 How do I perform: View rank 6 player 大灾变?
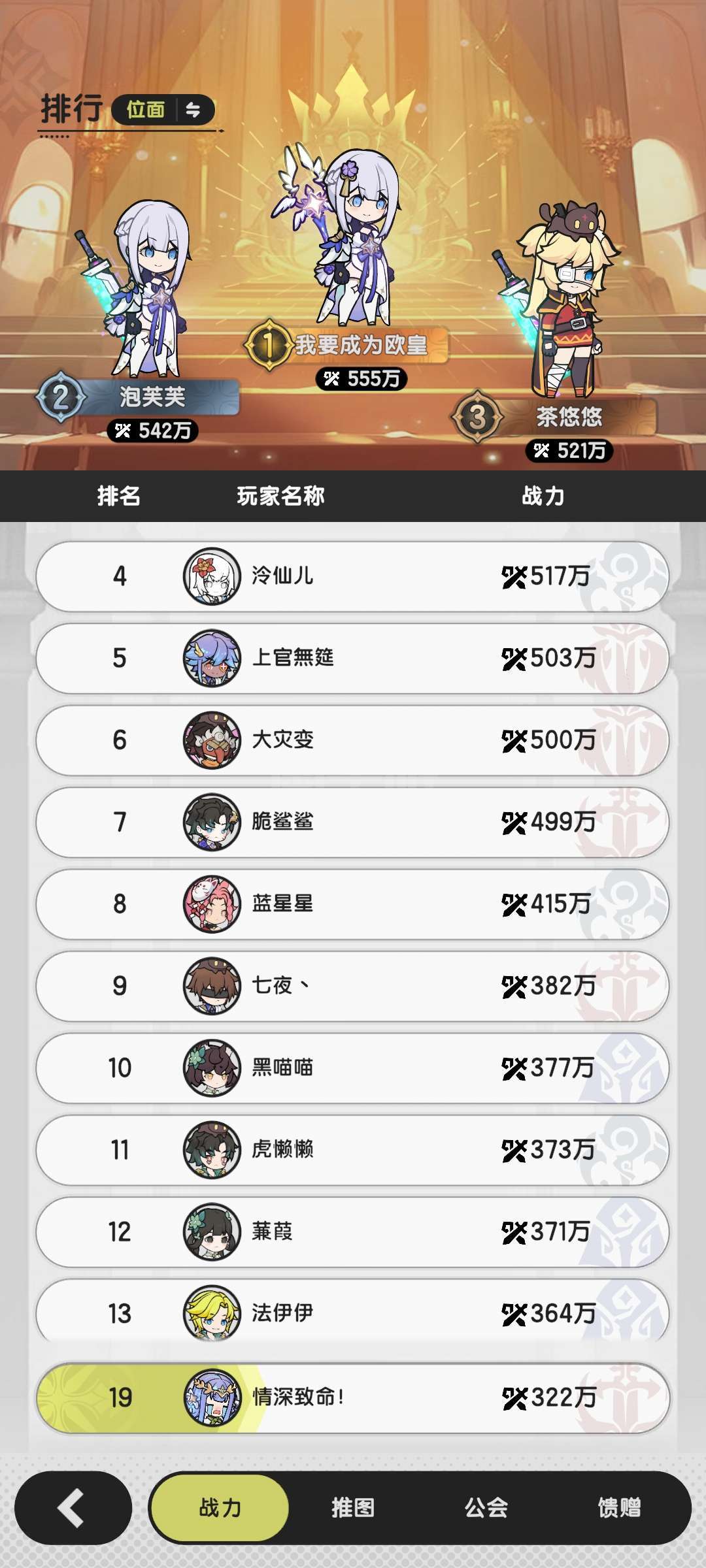pyautogui.click(x=352, y=740)
